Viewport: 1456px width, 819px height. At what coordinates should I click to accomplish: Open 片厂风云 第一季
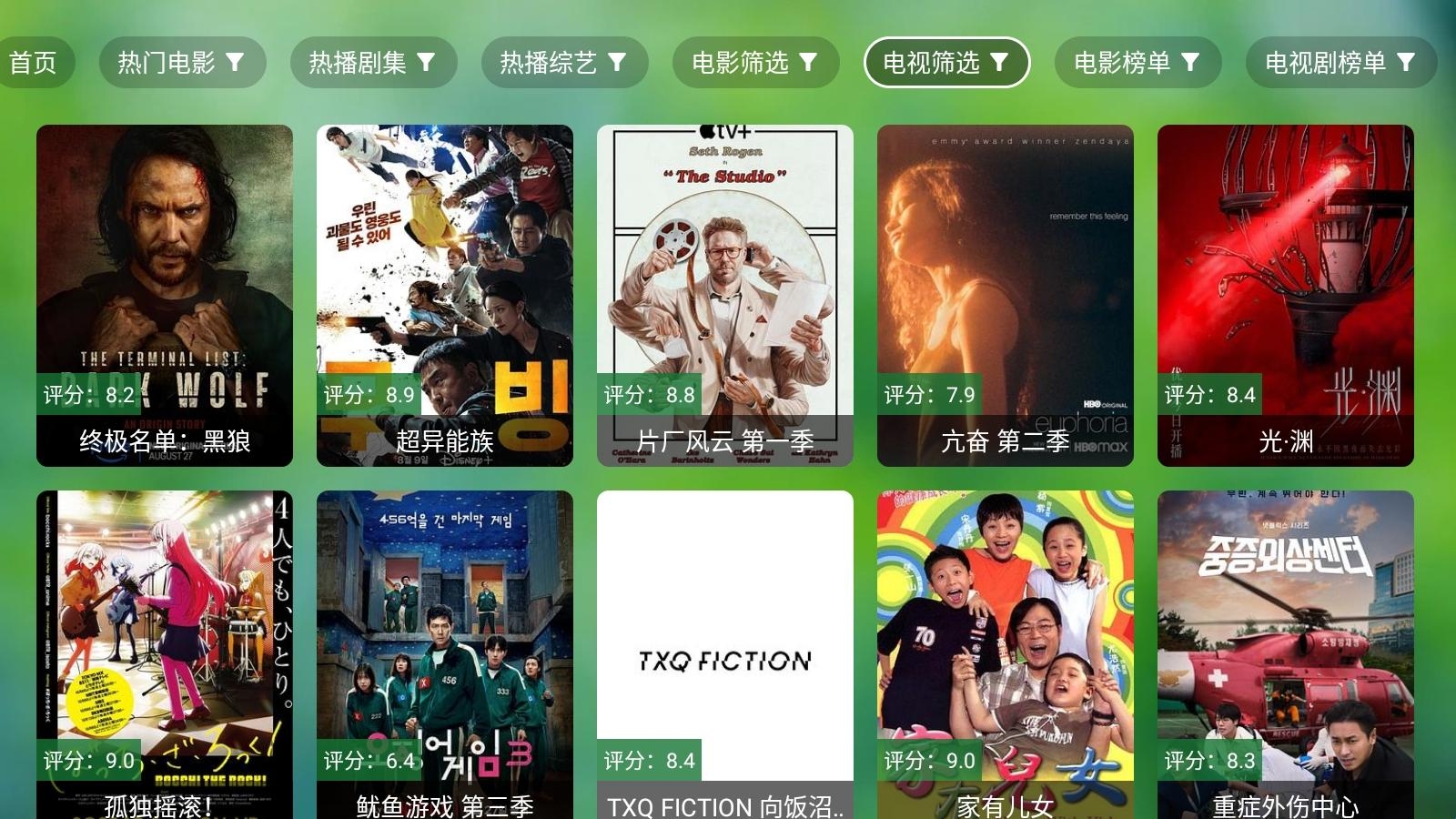pos(725,296)
